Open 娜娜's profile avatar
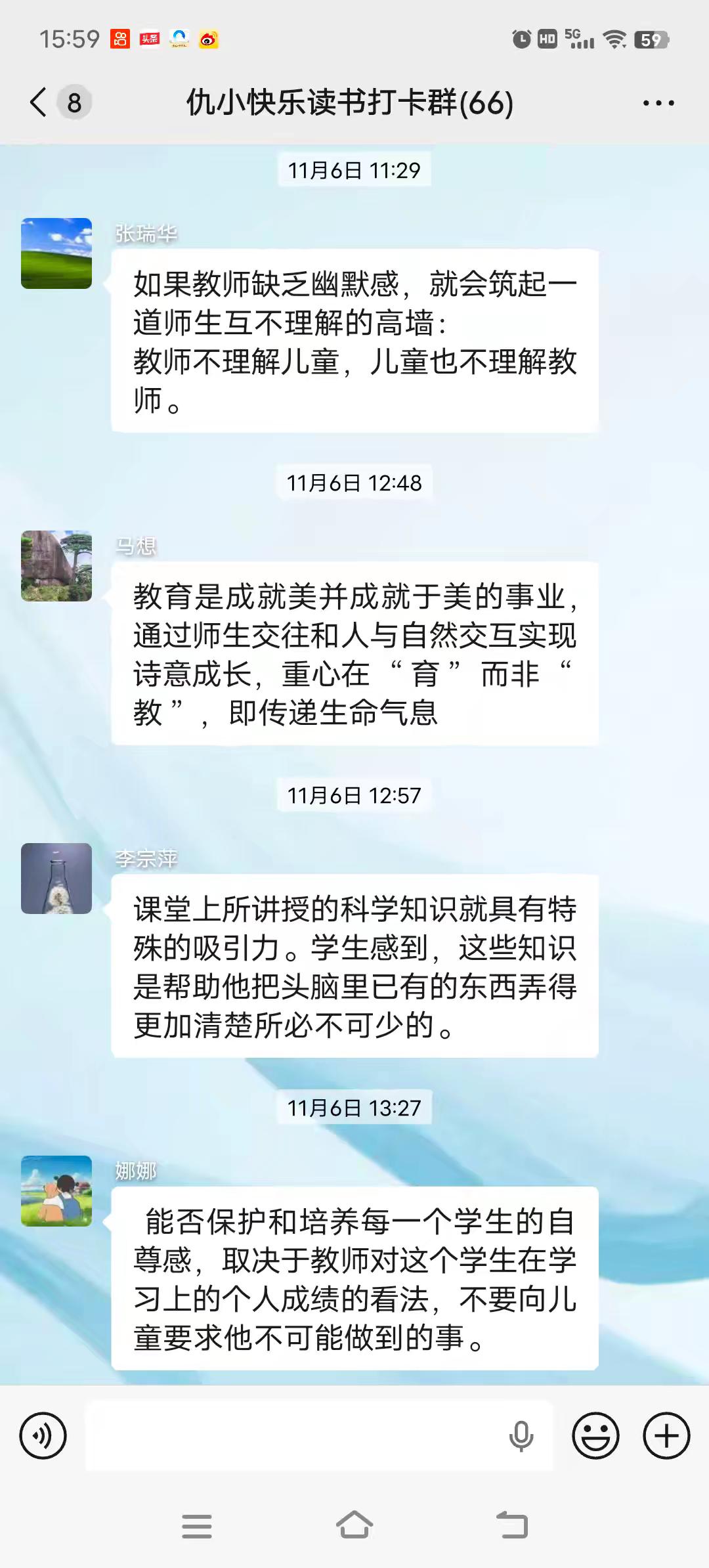709x1568 pixels. click(56, 1191)
